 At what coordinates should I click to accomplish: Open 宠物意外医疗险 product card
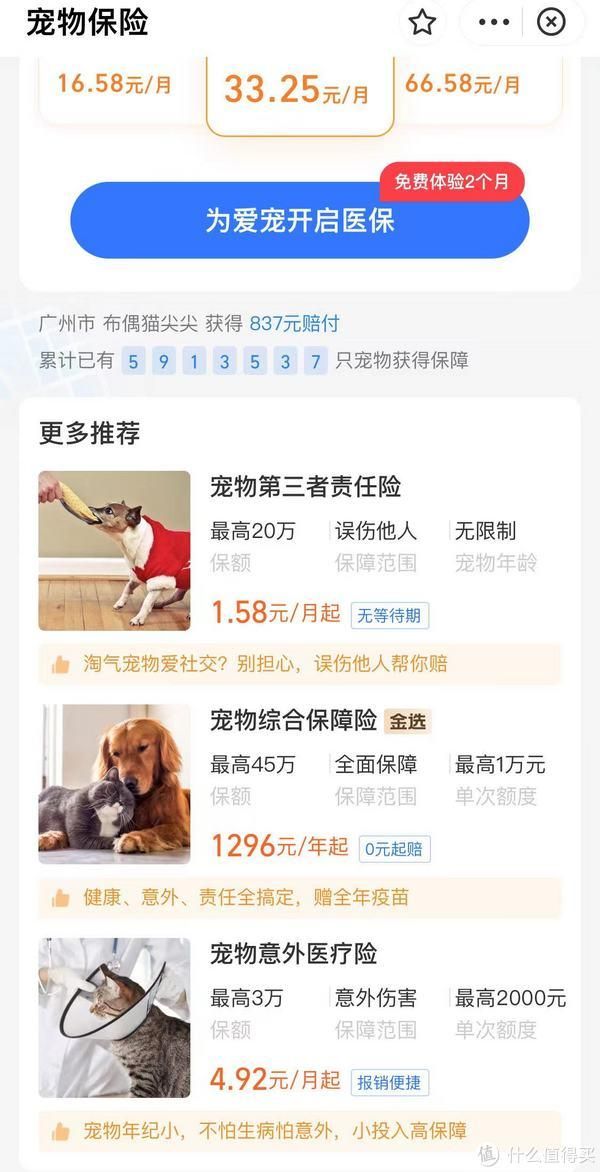click(293, 953)
